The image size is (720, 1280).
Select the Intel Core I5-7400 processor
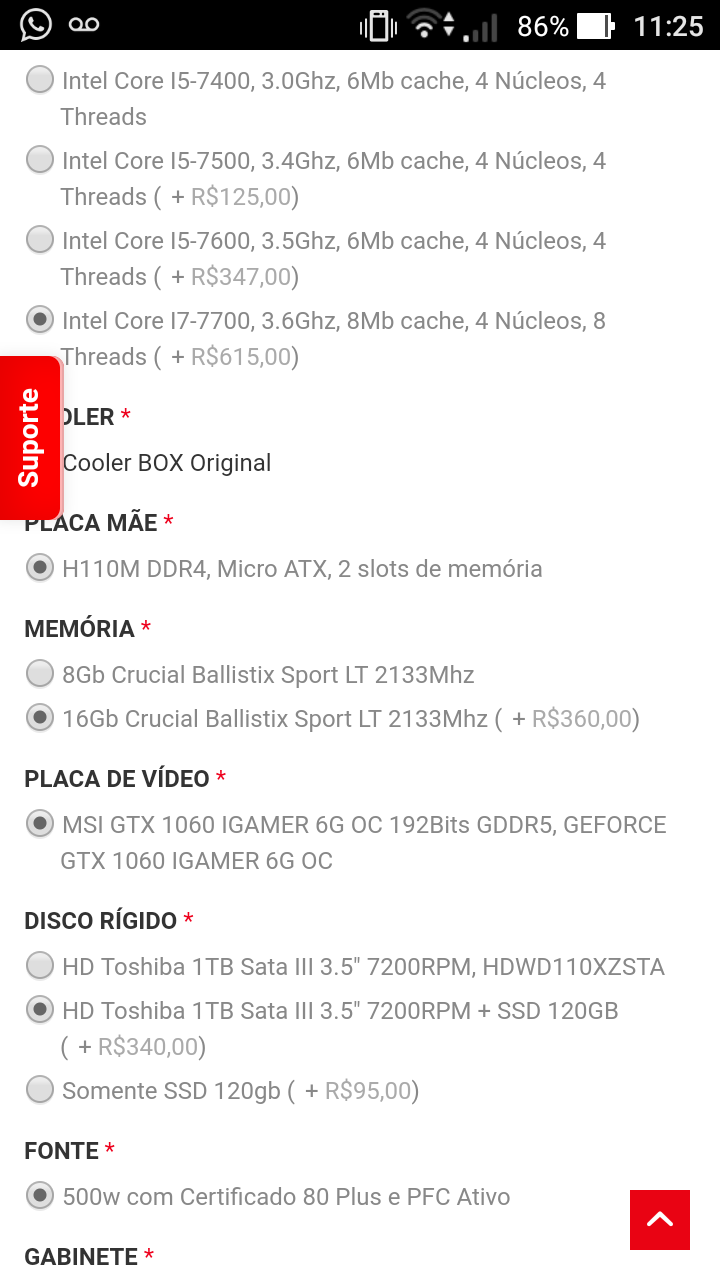(40, 80)
